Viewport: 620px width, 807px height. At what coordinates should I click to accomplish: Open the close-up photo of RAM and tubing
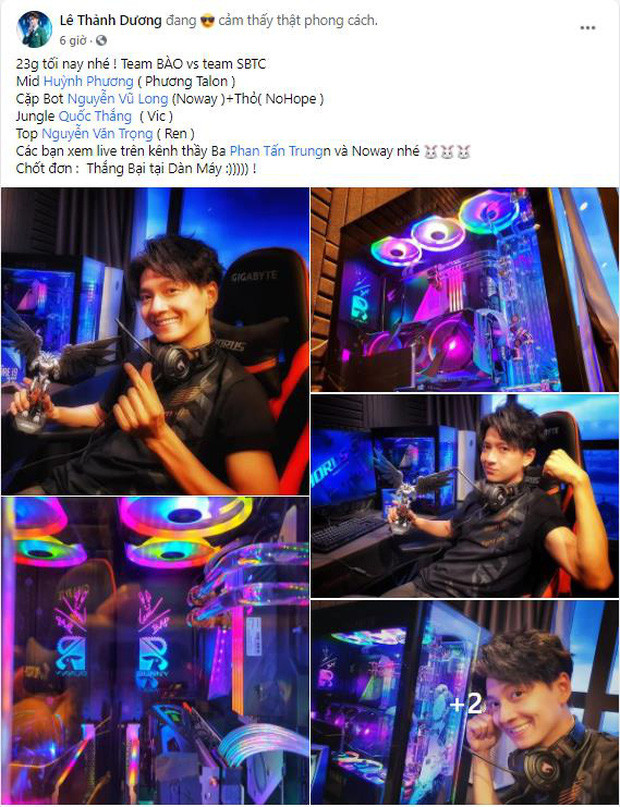[155, 650]
